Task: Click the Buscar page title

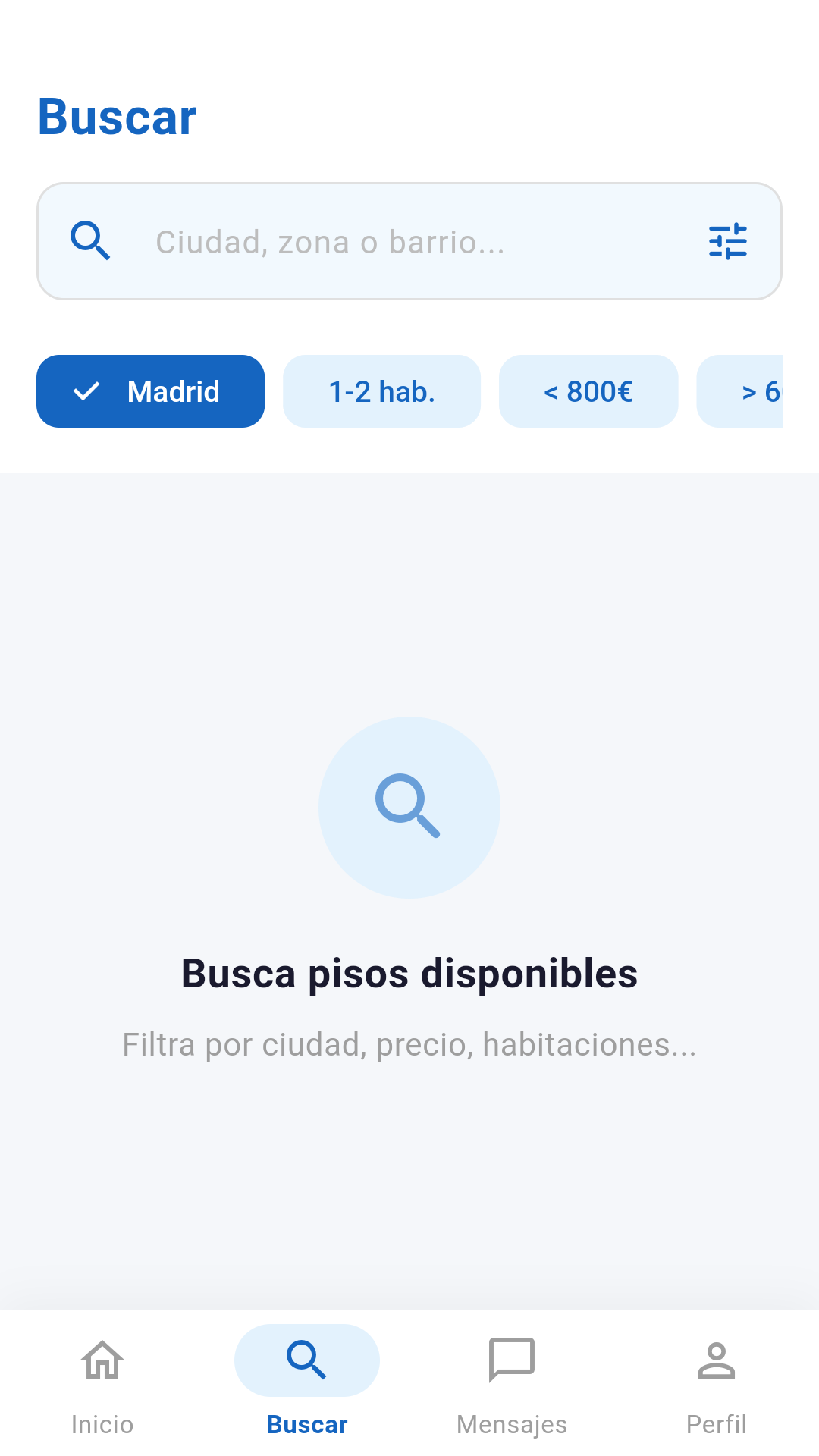Action: tap(117, 115)
